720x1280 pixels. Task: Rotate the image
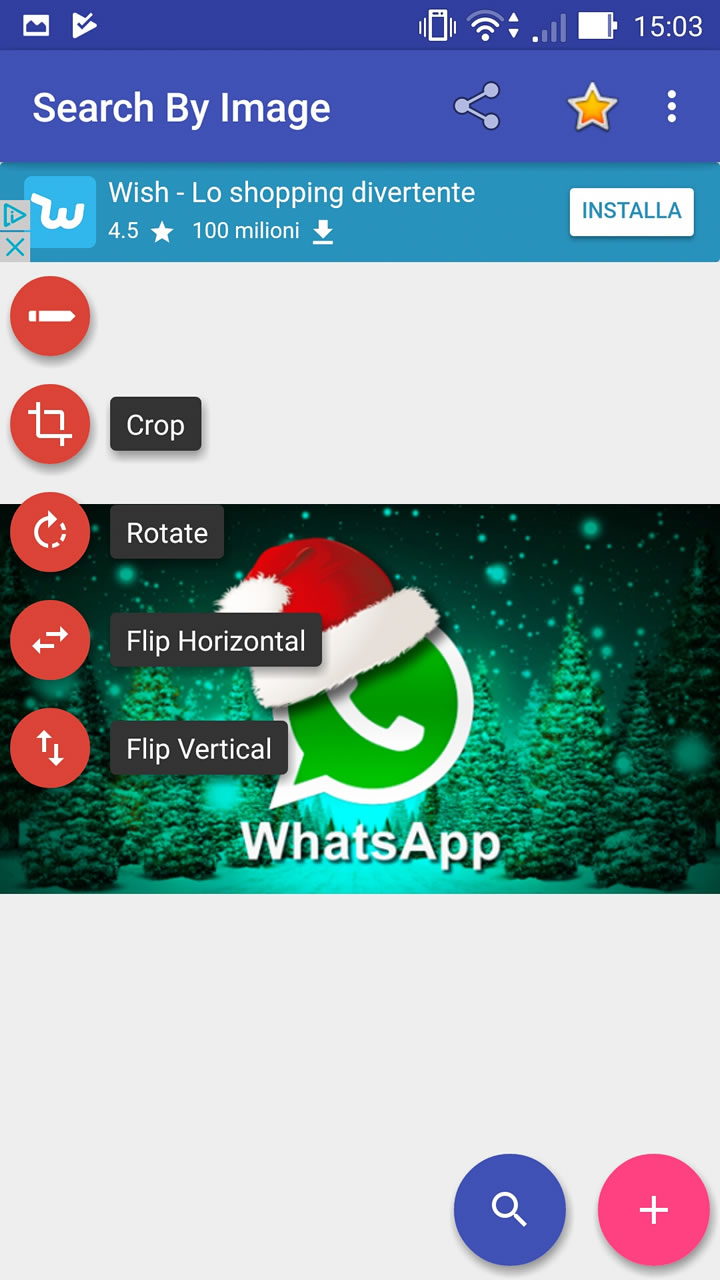(50, 532)
